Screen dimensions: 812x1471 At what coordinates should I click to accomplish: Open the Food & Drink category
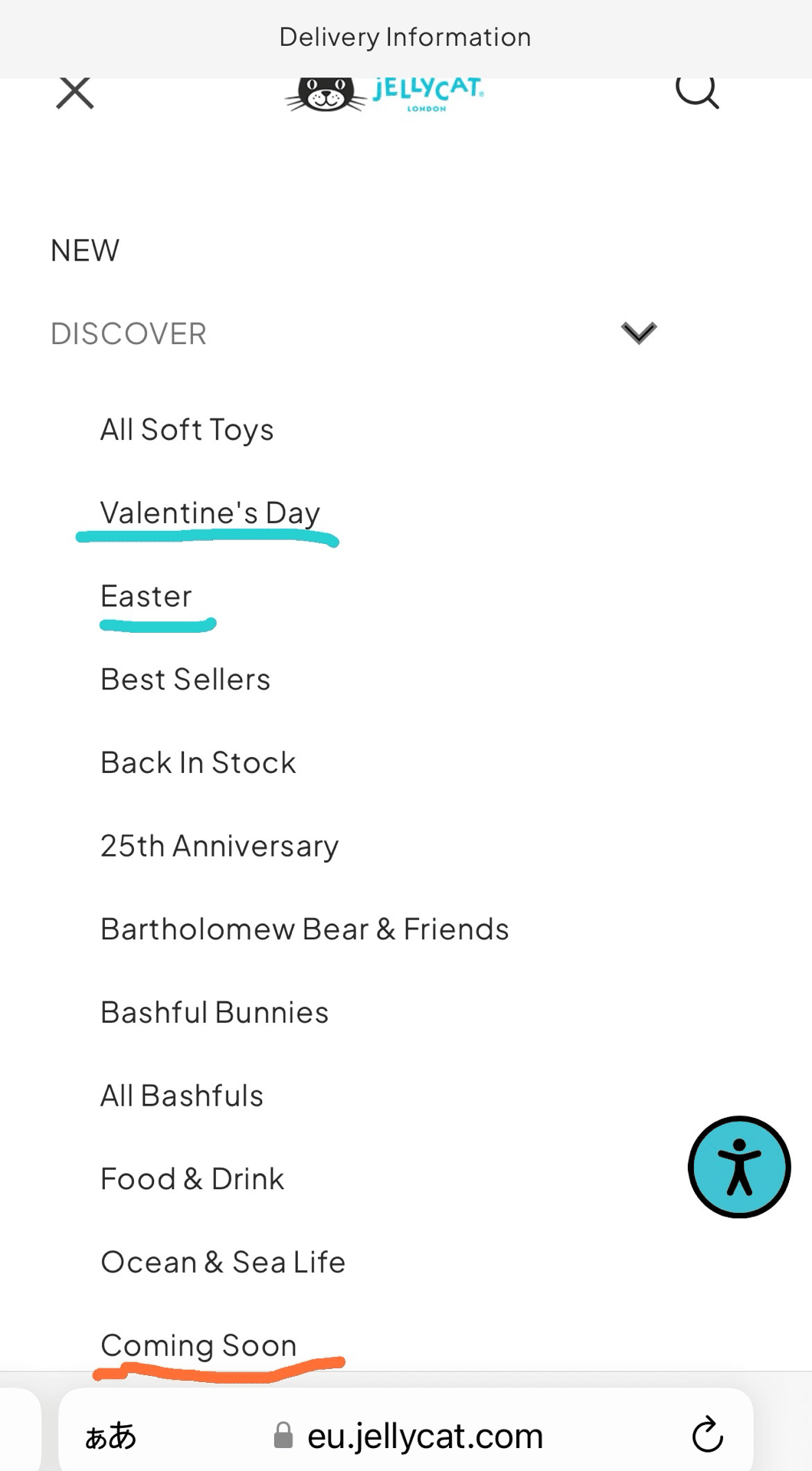tap(192, 1179)
